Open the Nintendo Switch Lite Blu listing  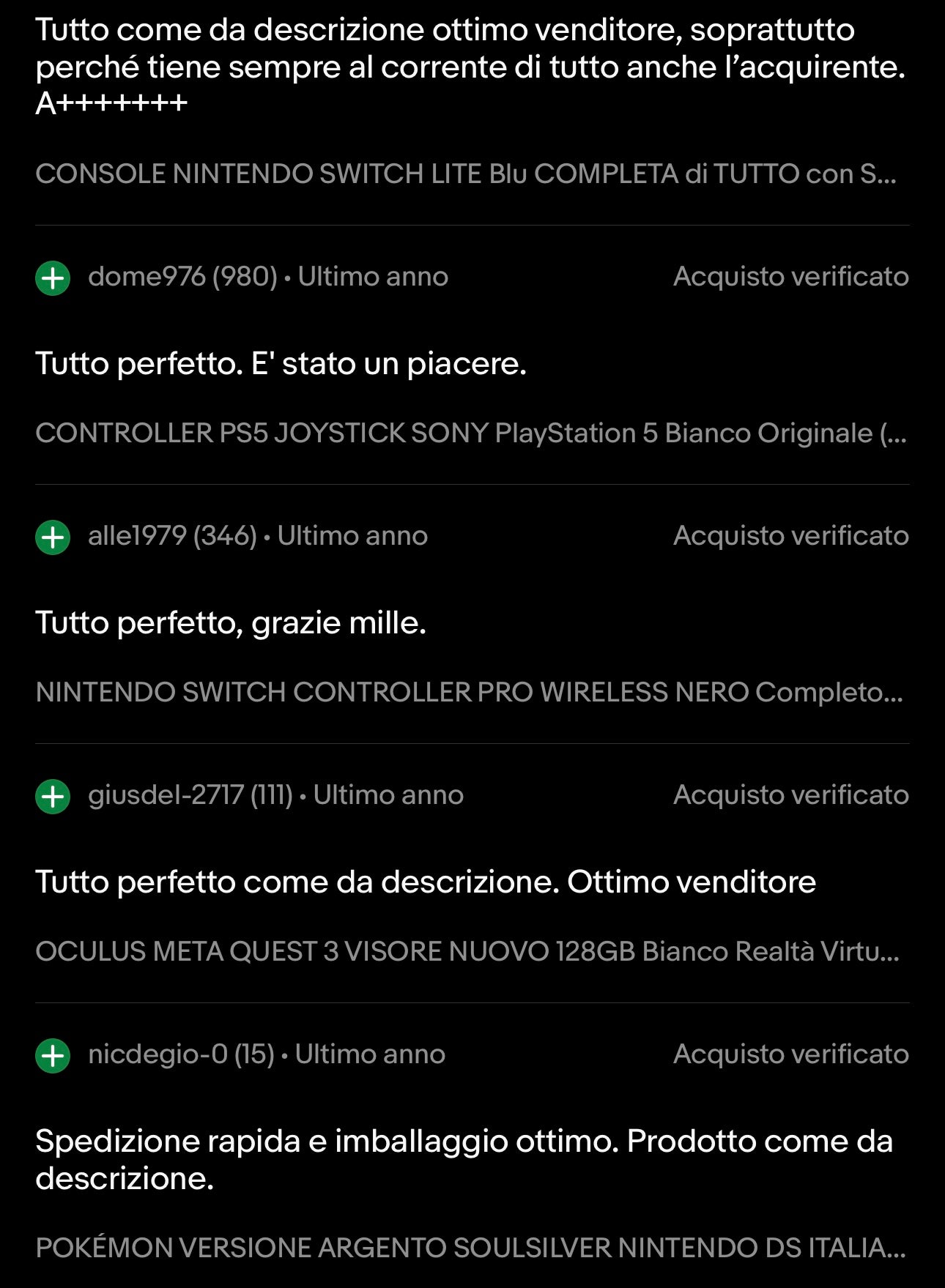click(466, 174)
